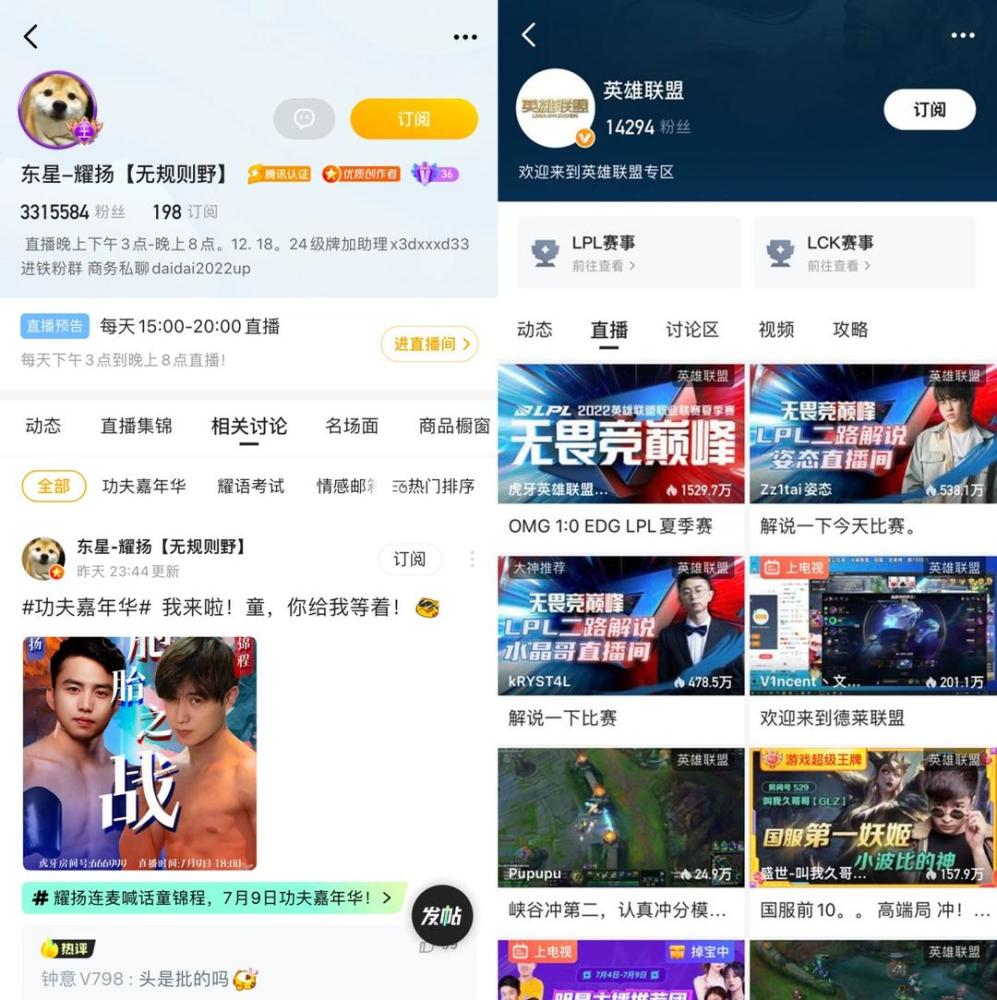The height and width of the screenshot is (1000, 997).
Task: Subscribe to the 英雄联盟 zone
Action: pyautogui.click(x=928, y=110)
